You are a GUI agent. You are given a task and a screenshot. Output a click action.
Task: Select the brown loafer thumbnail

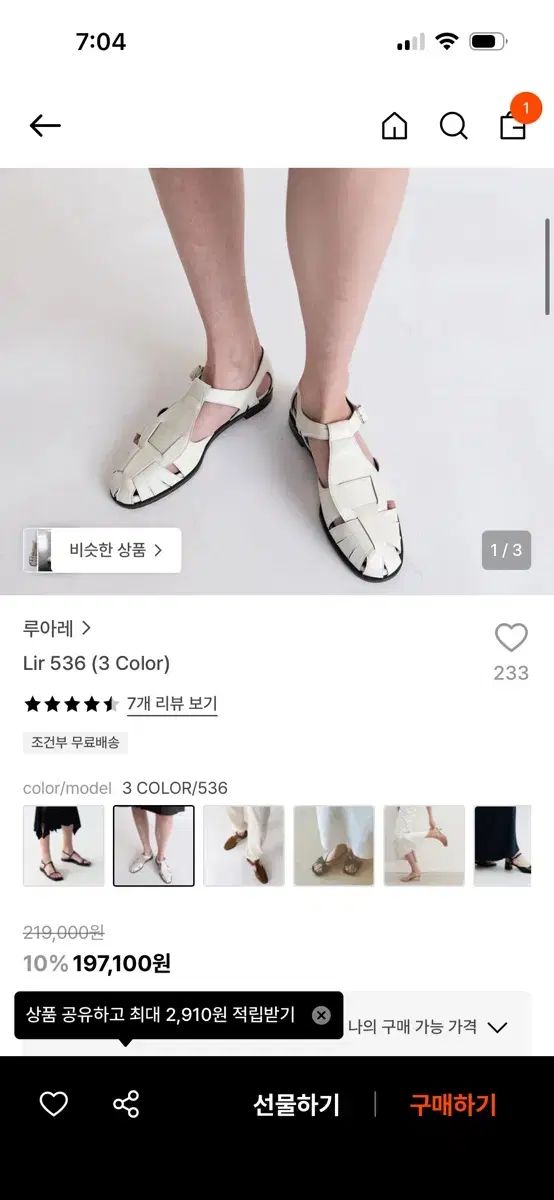click(244, 846)
